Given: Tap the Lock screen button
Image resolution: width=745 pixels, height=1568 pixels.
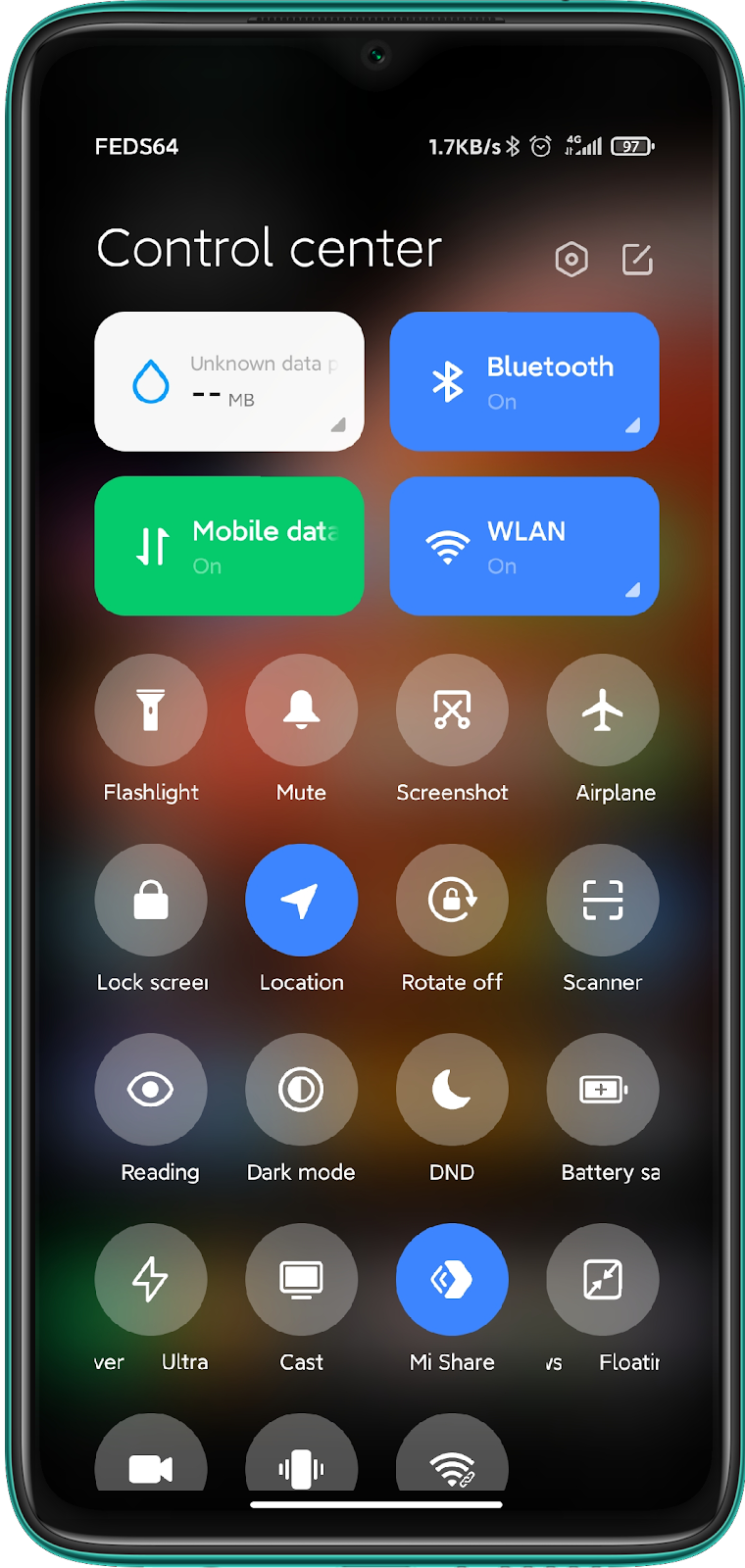Looking at the screenshot, I should [151, 900].
